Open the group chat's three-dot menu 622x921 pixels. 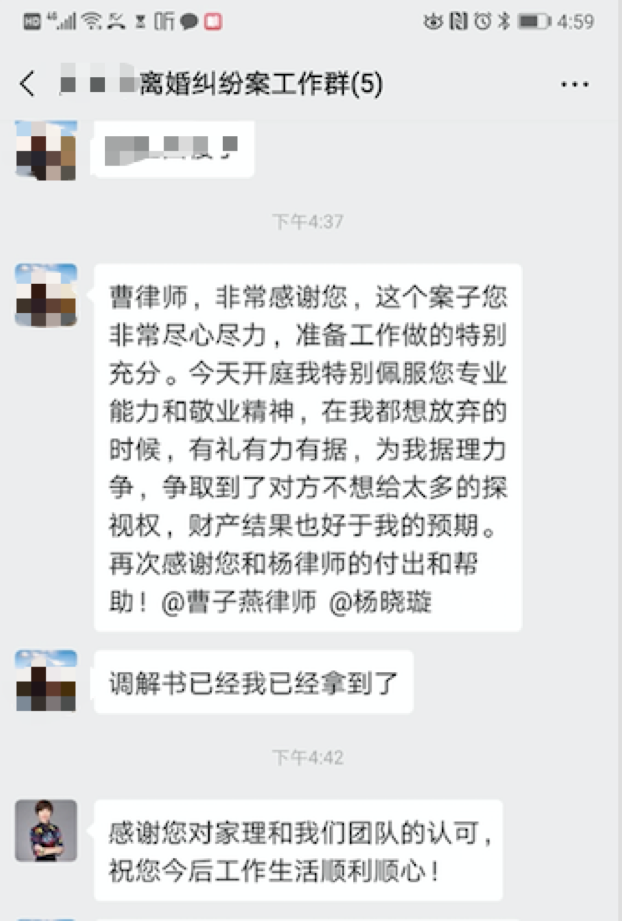574,85
